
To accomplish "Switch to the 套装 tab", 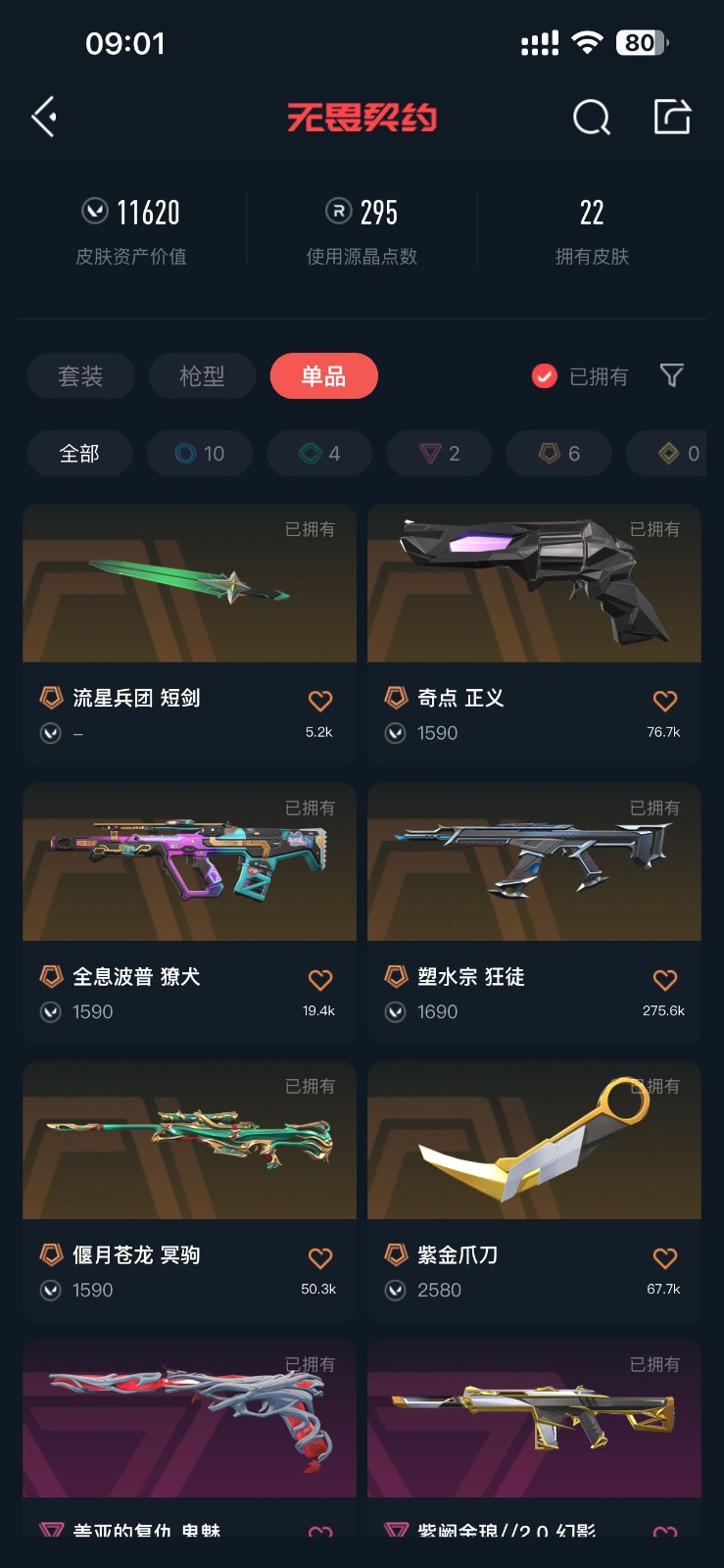I will (x=80, y=376).
